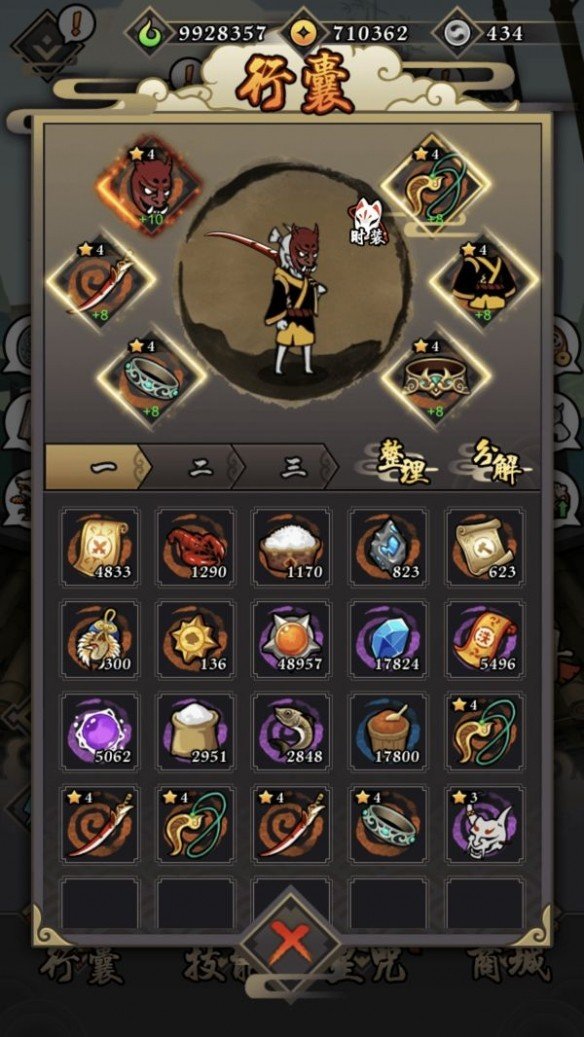Screen dimensions: 584x1037
Task: Select the equipped red oni mask +10
Action: pos(149,187)
